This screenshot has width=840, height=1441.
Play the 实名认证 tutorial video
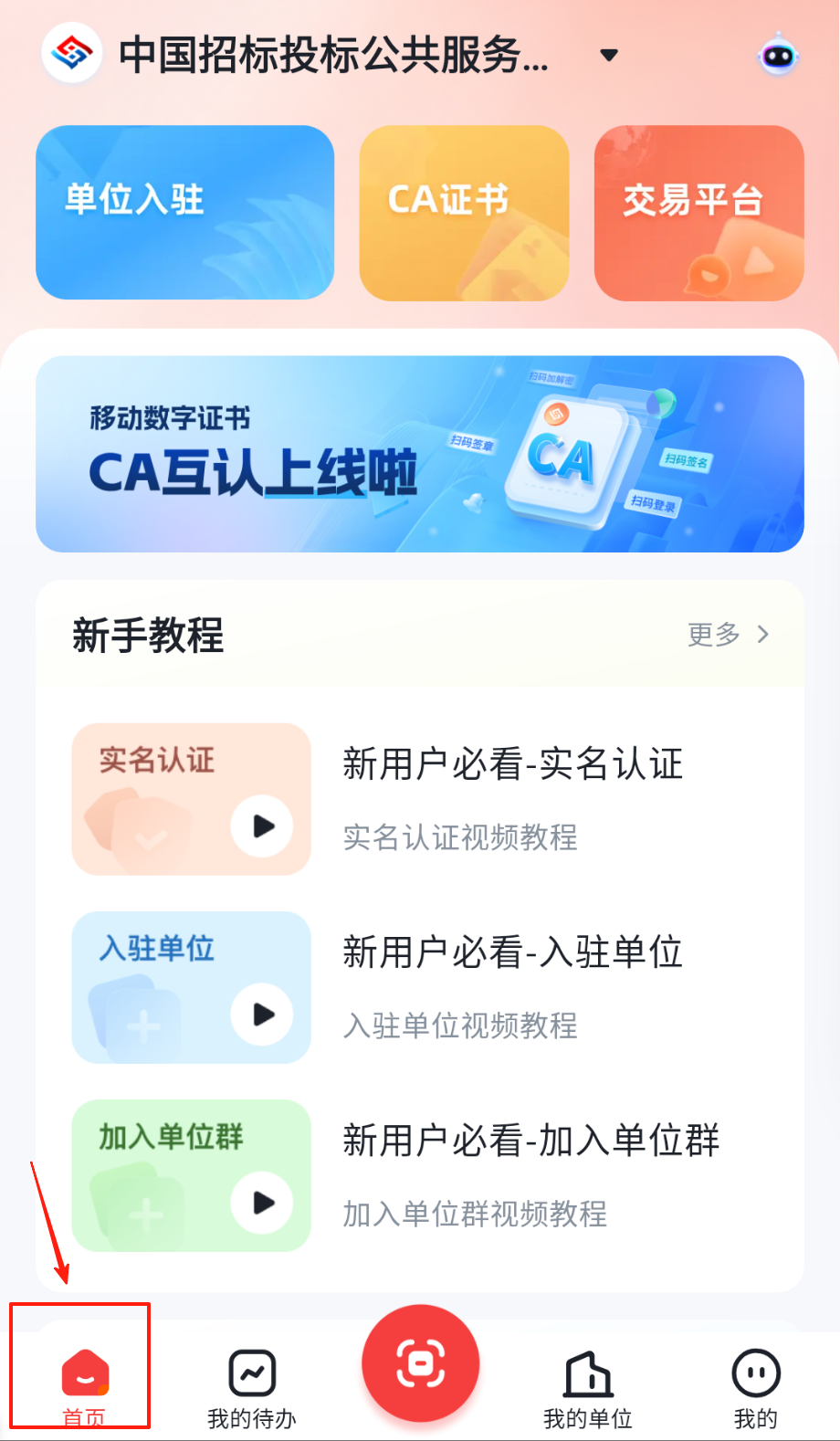tap(262, 826)
